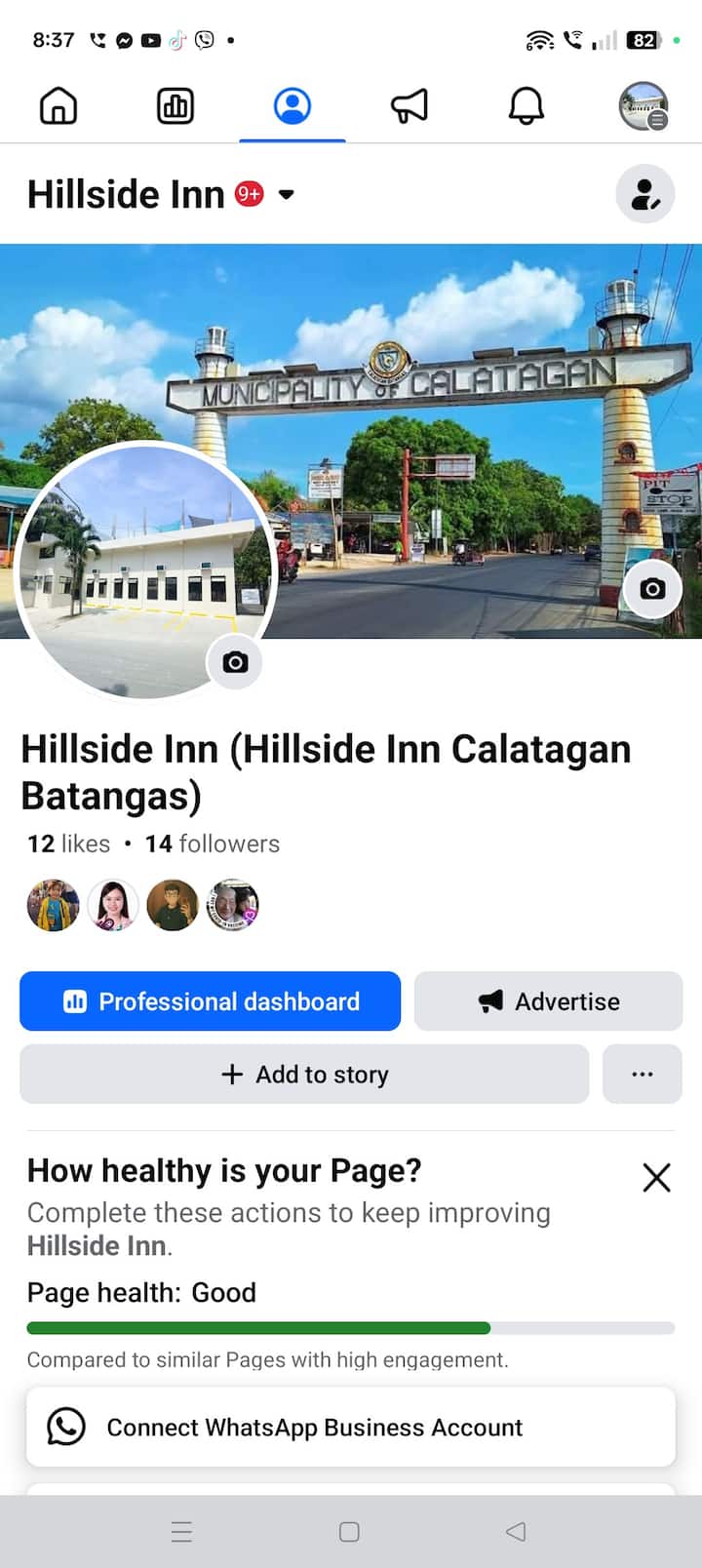
Task: Expand the Hillside Inn profile switcher
Action: pyautogui.click(x=286, y=194)
